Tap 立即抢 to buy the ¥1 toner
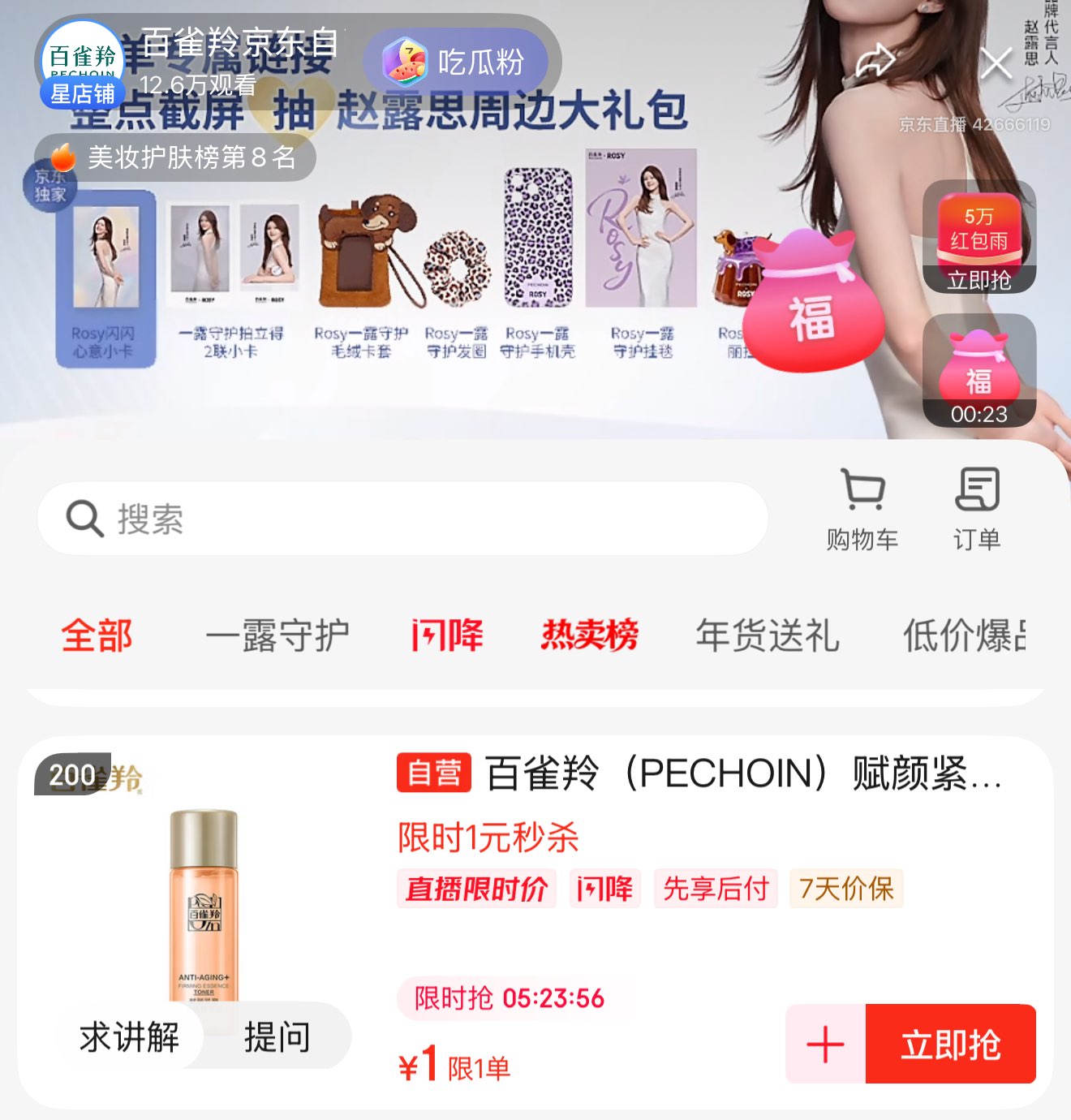Viewport: 1071px width, 1120px height. pyautogui.click(x=951, y=1045)
